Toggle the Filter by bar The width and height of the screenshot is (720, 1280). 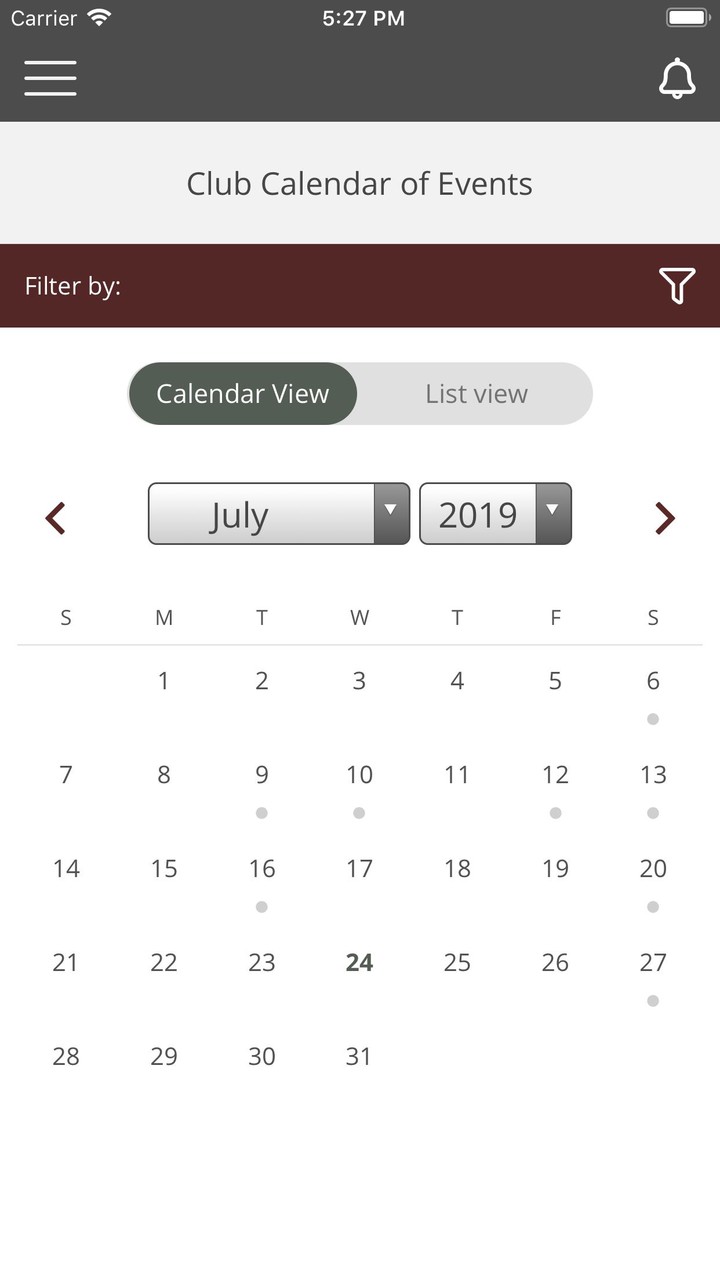tap(360, 285)
